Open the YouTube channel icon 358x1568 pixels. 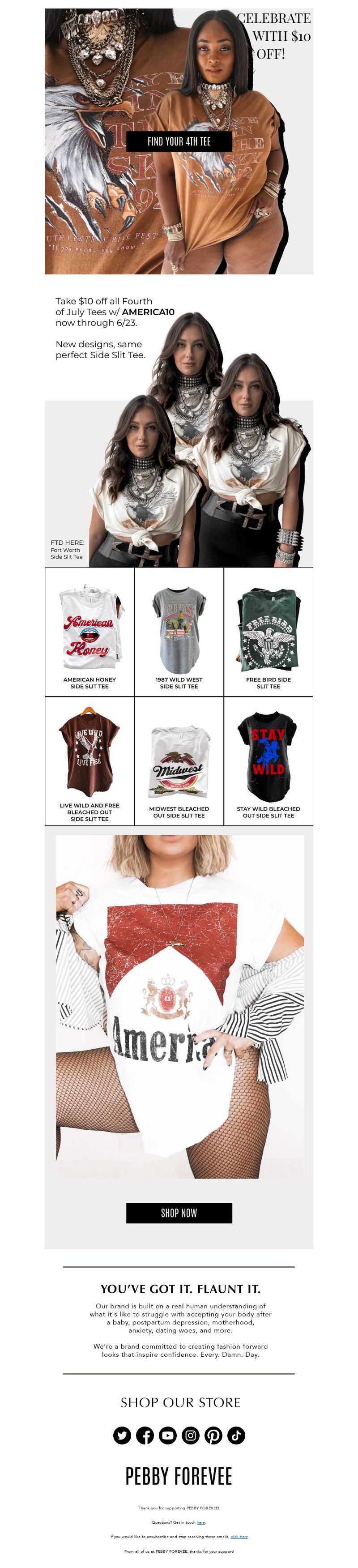click(x=167, y=1436)
